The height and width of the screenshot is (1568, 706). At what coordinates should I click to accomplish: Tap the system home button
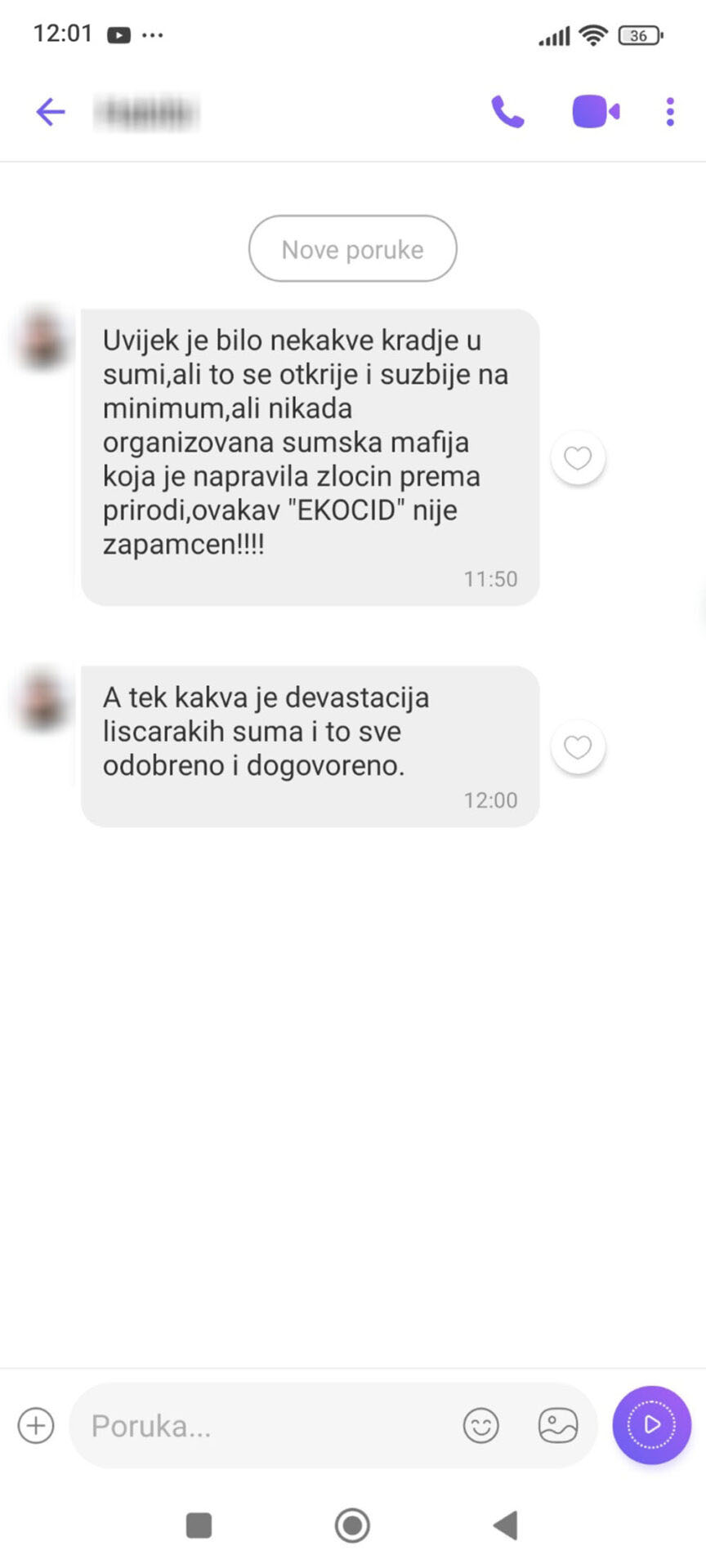click(352, 1525)
